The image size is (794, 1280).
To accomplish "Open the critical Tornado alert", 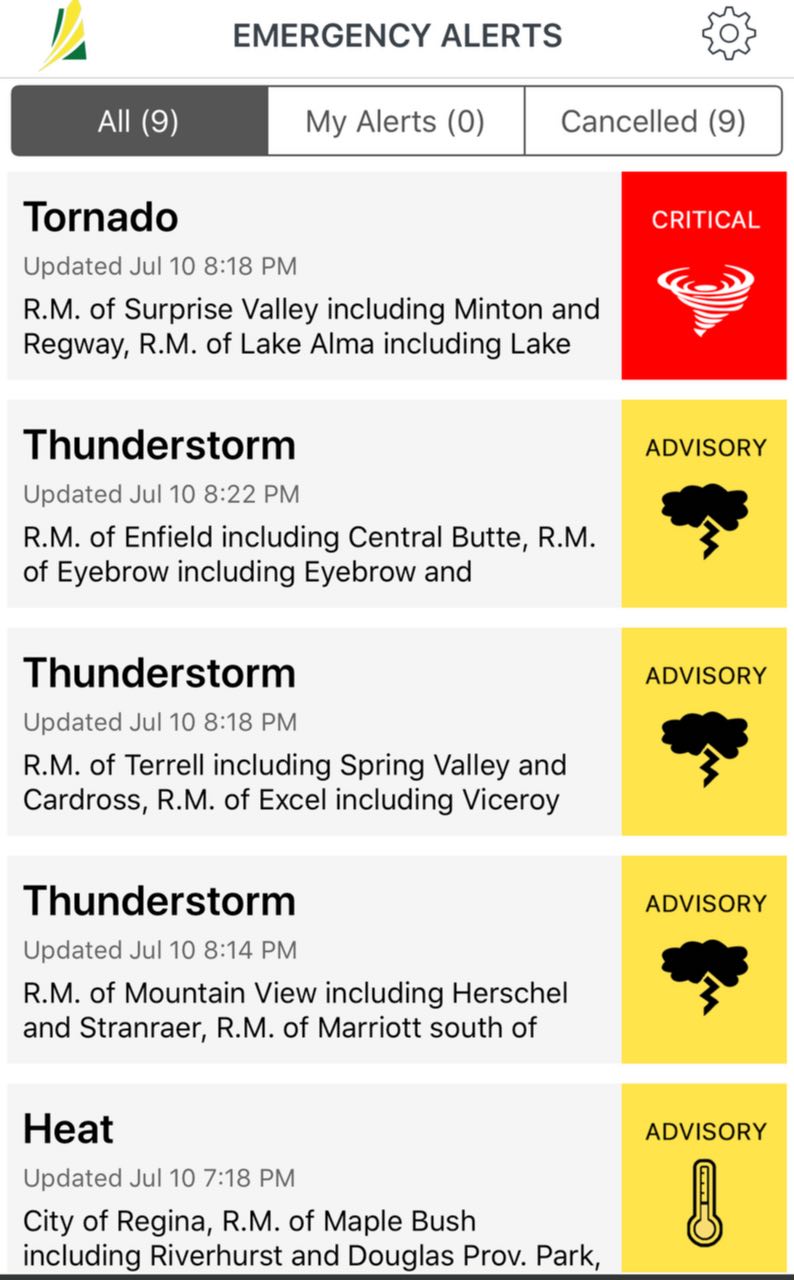I will tap(397, 275).
